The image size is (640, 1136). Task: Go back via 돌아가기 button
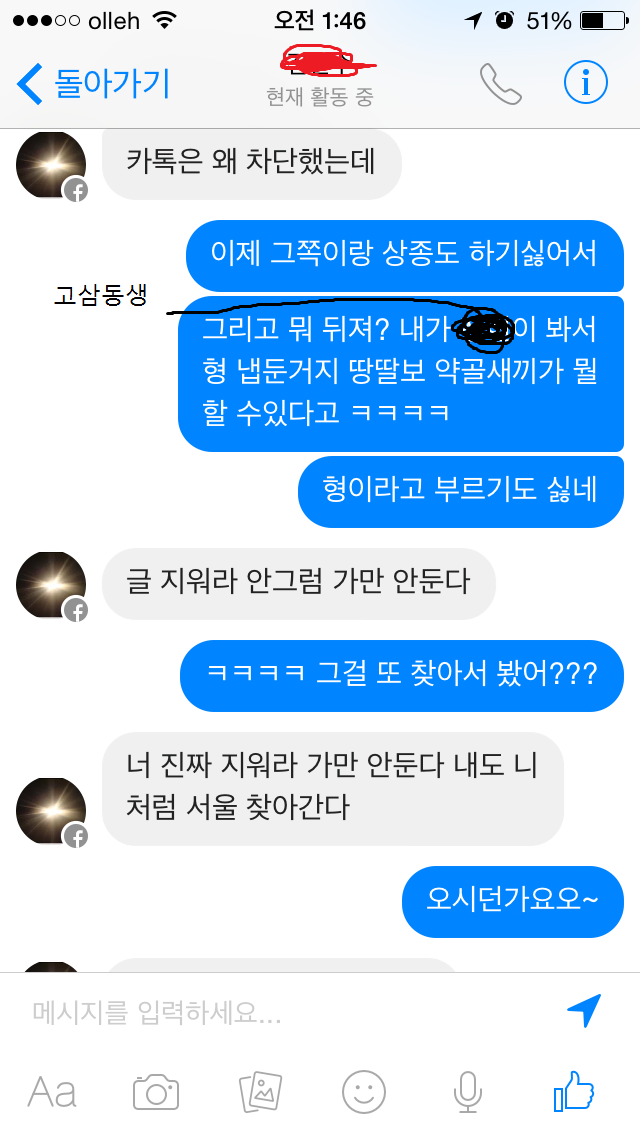click(x=95, y=84)
